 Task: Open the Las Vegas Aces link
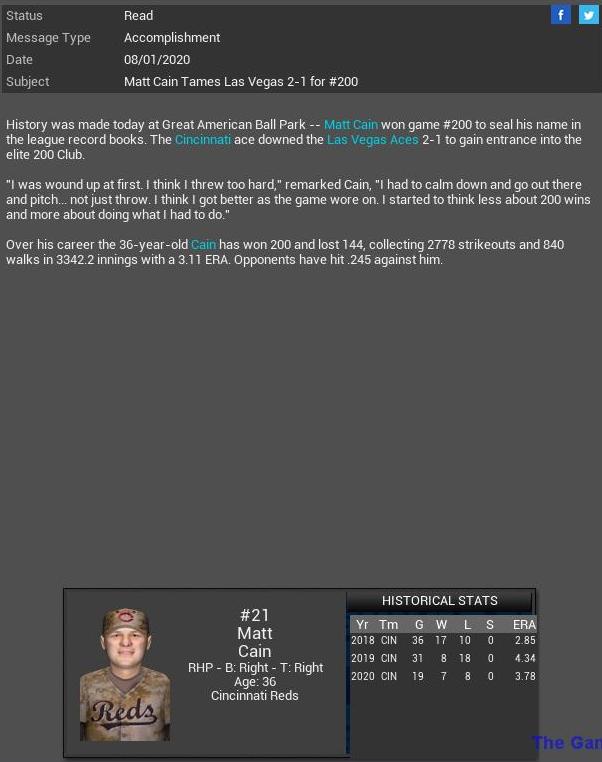coord(372,140)
